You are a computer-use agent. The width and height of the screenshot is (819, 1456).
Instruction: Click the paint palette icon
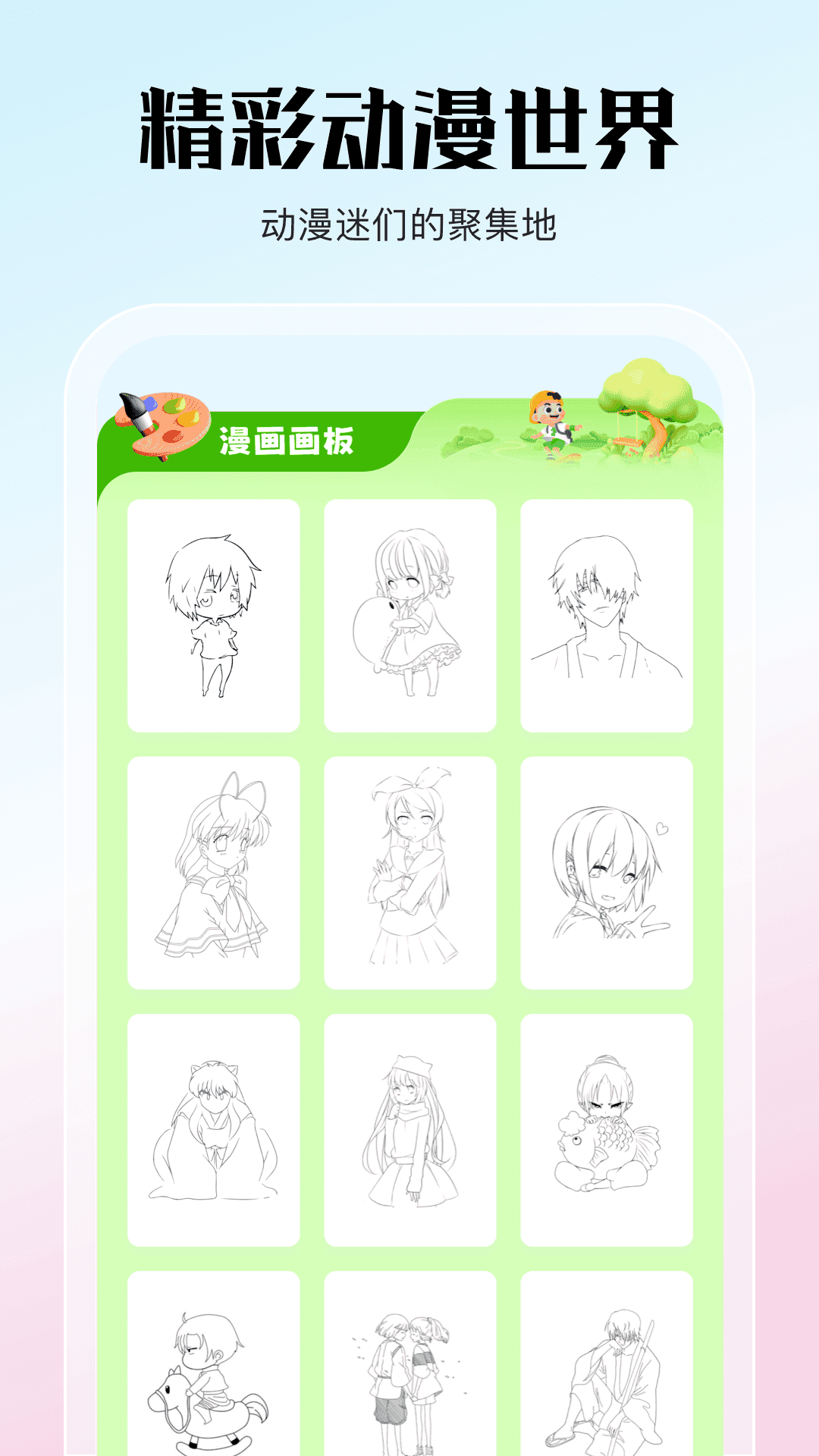[163, 425]
